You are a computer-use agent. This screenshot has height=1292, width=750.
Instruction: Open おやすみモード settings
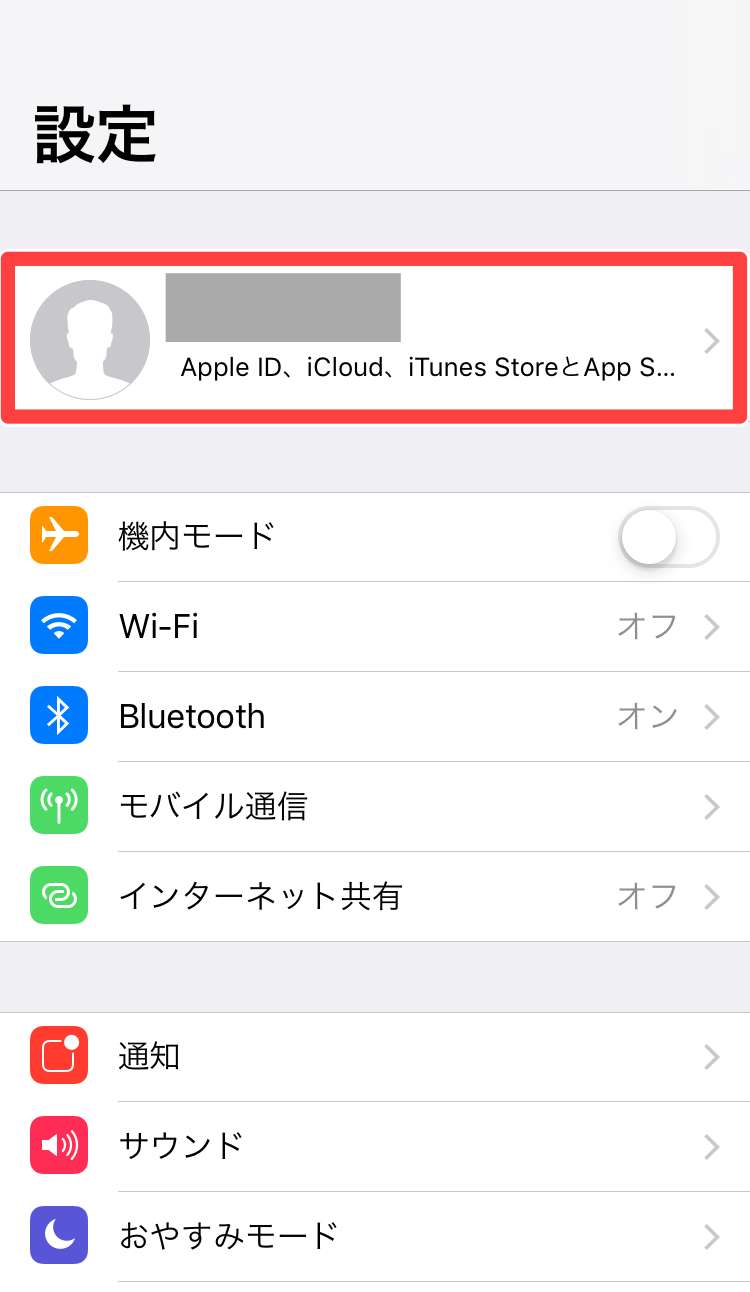coord(375,1236)
